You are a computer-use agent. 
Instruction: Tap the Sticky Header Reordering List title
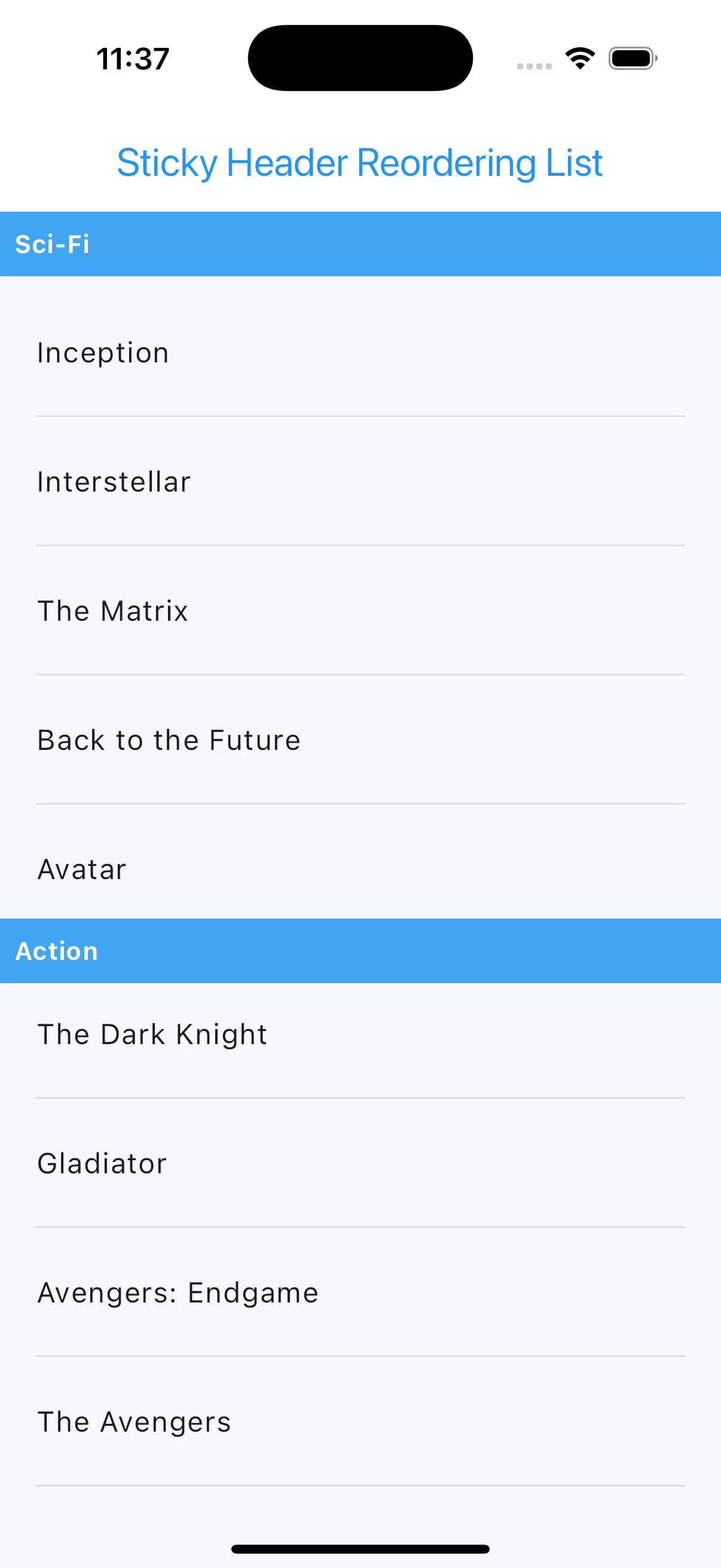[x=360, y=162]
